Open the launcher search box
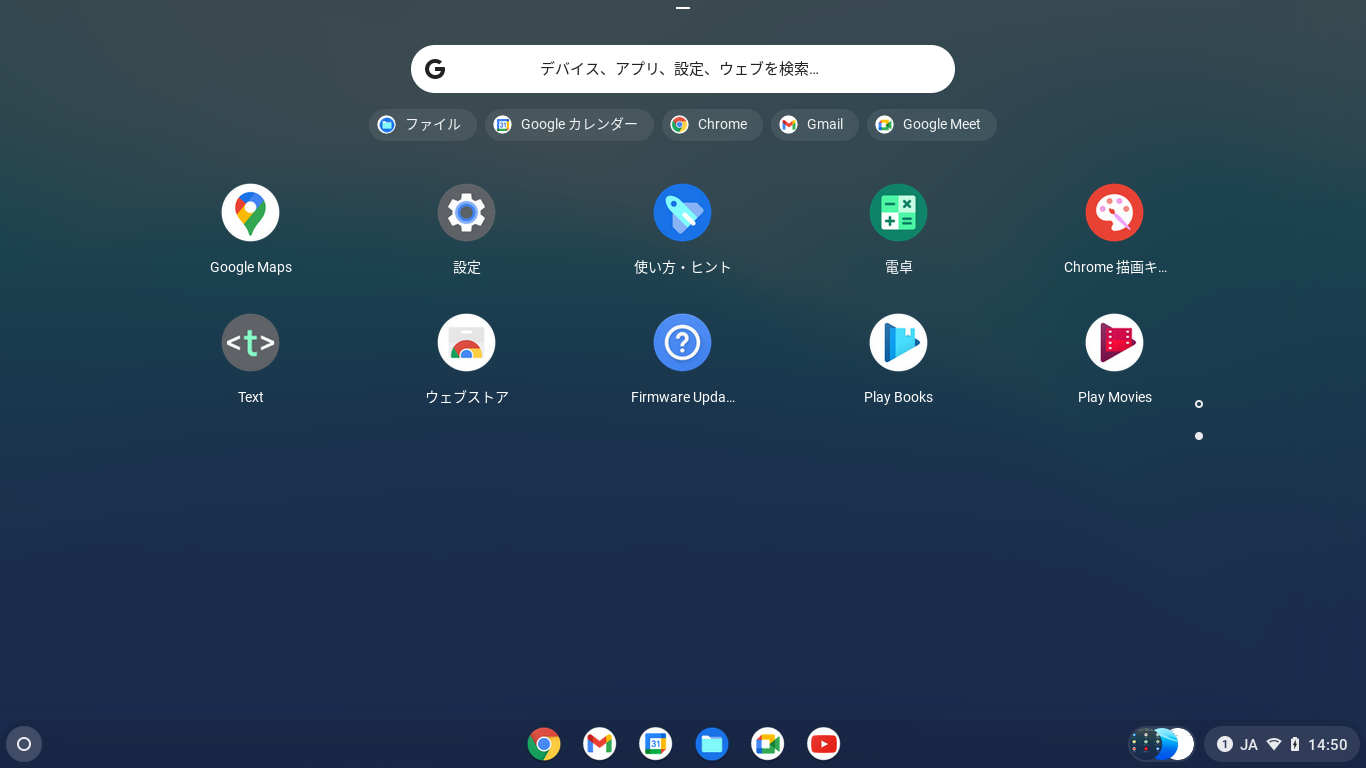The image size is (1366, 768). click(x=682, y=69)
